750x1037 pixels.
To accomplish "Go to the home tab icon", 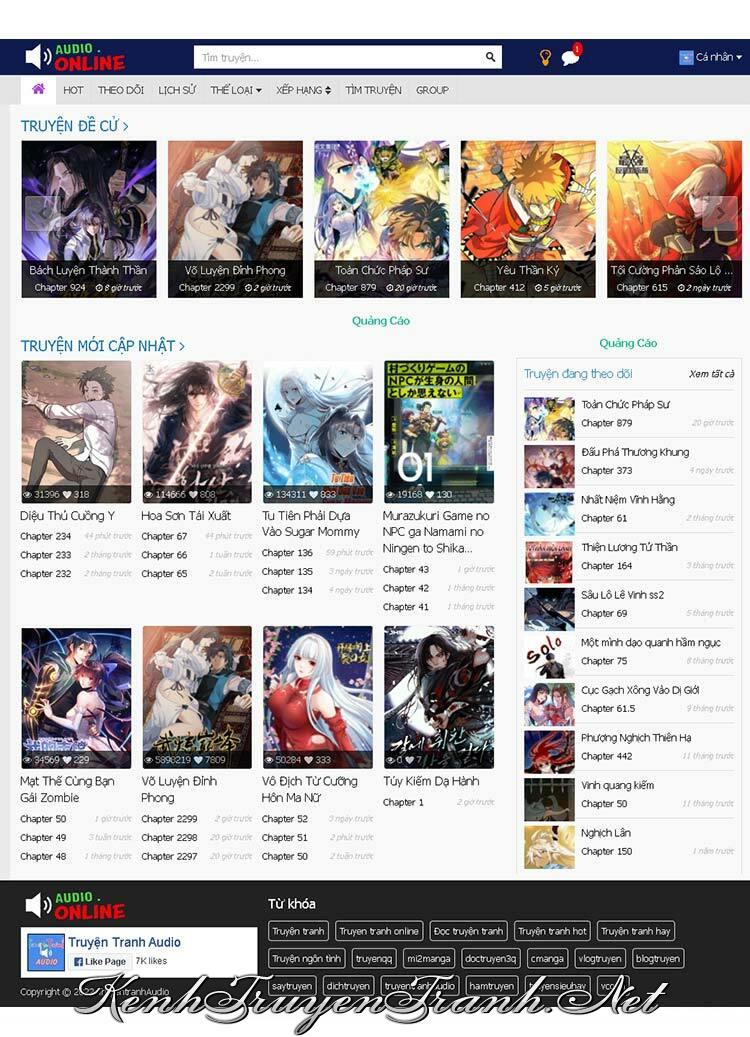I will 38,90.
